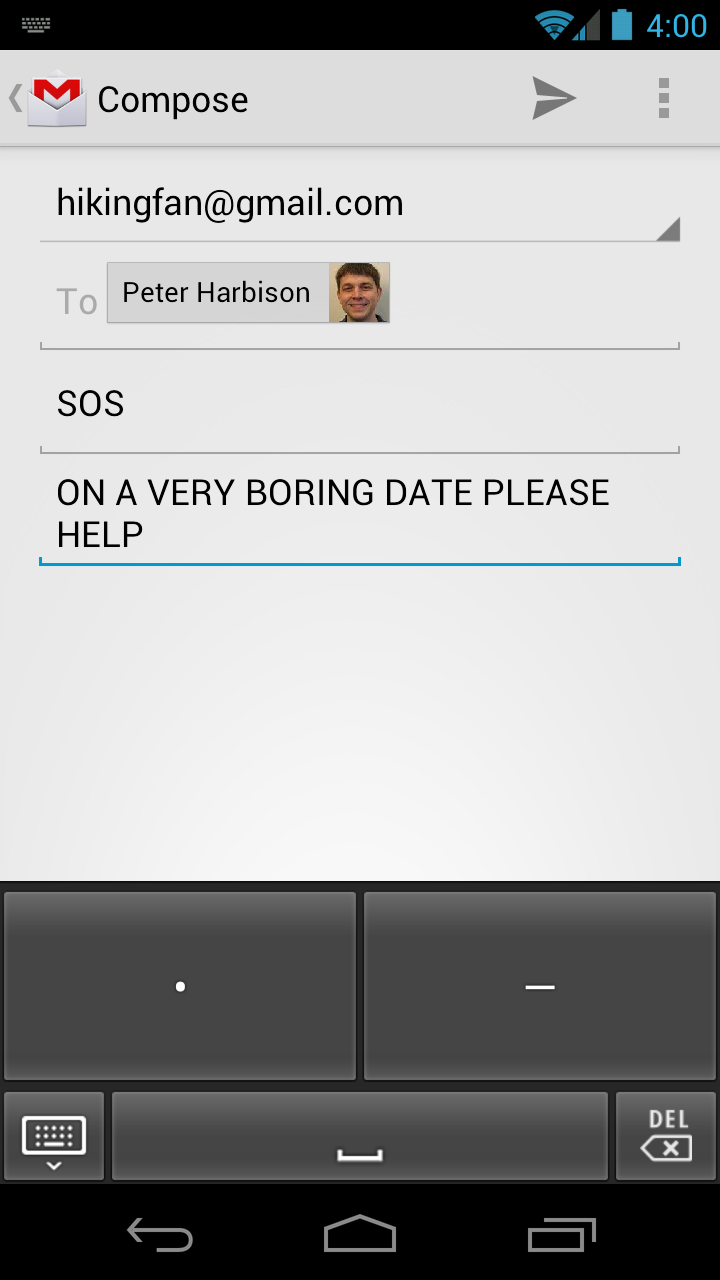This screenshot has height=1280, width=720.
Task: Select the Peter Harbison recipient chip
Action: (247, 293)
